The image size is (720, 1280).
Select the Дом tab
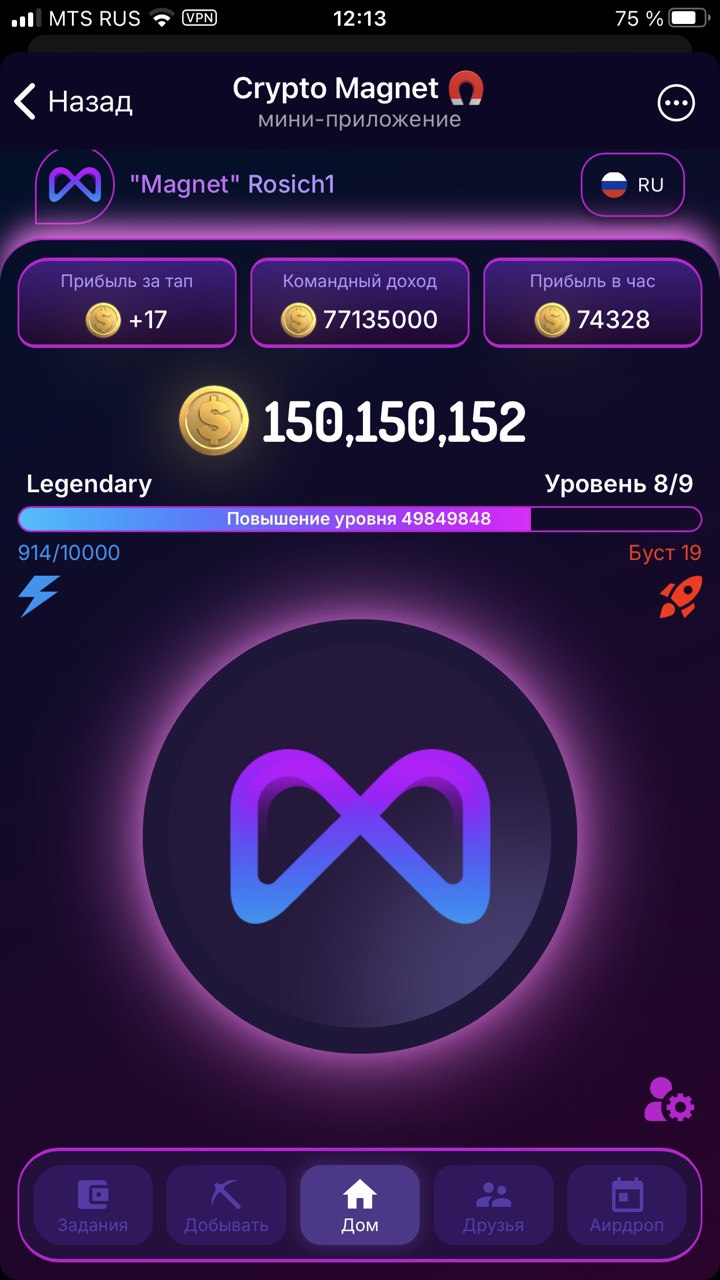pos(360,1205)
